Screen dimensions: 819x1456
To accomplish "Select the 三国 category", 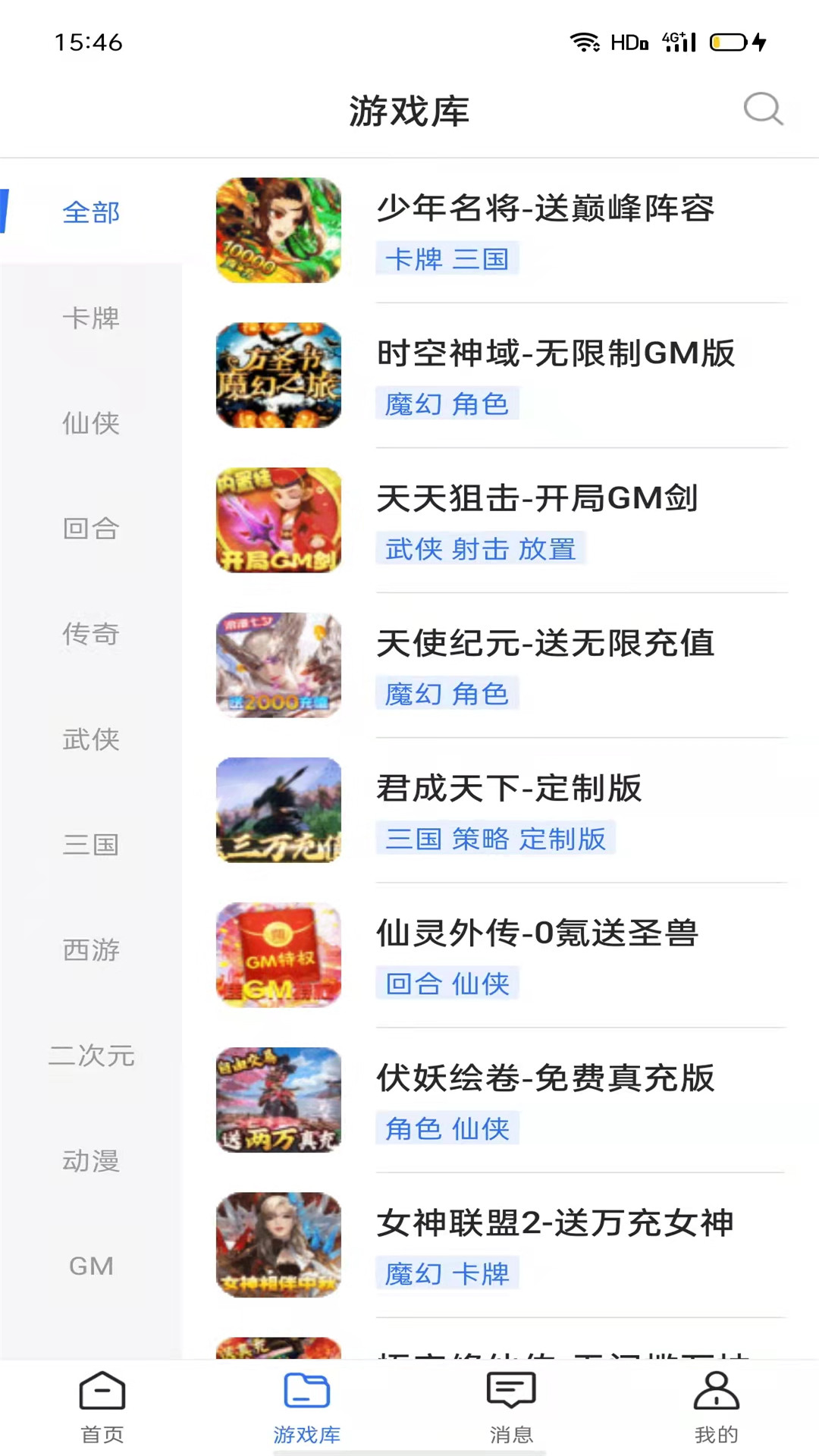I will (x=91, y=845).
